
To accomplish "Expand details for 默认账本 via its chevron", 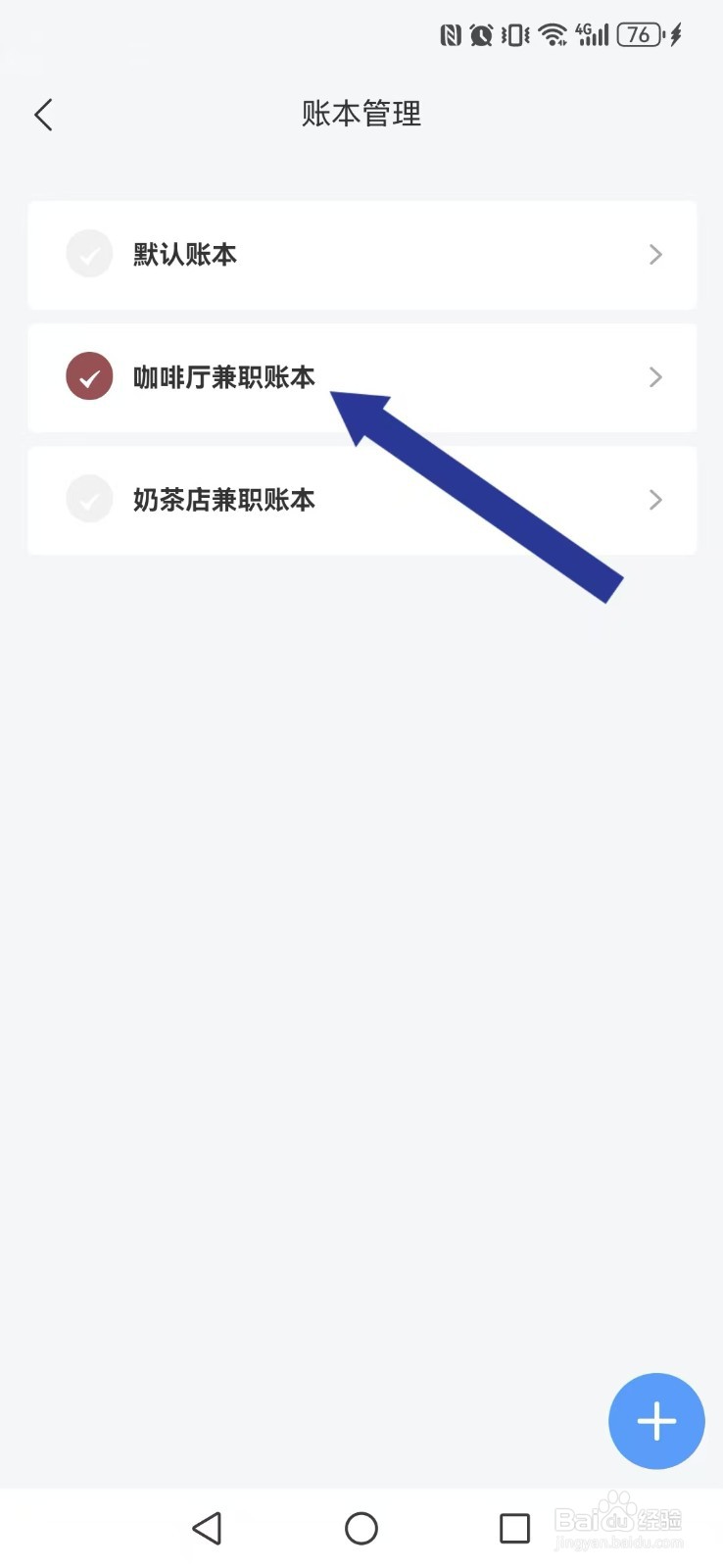I will click(655, 255).
